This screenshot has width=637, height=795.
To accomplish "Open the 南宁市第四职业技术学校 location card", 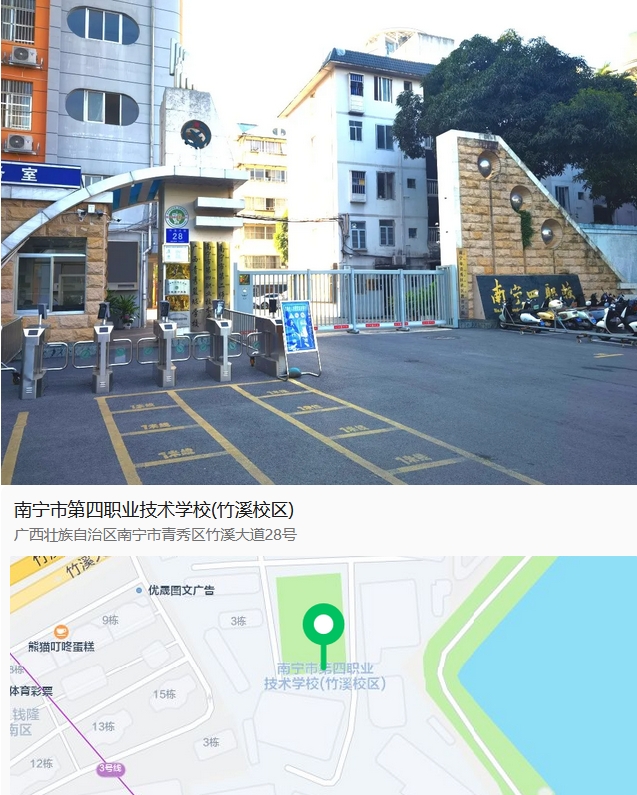I will click(155, 510).
